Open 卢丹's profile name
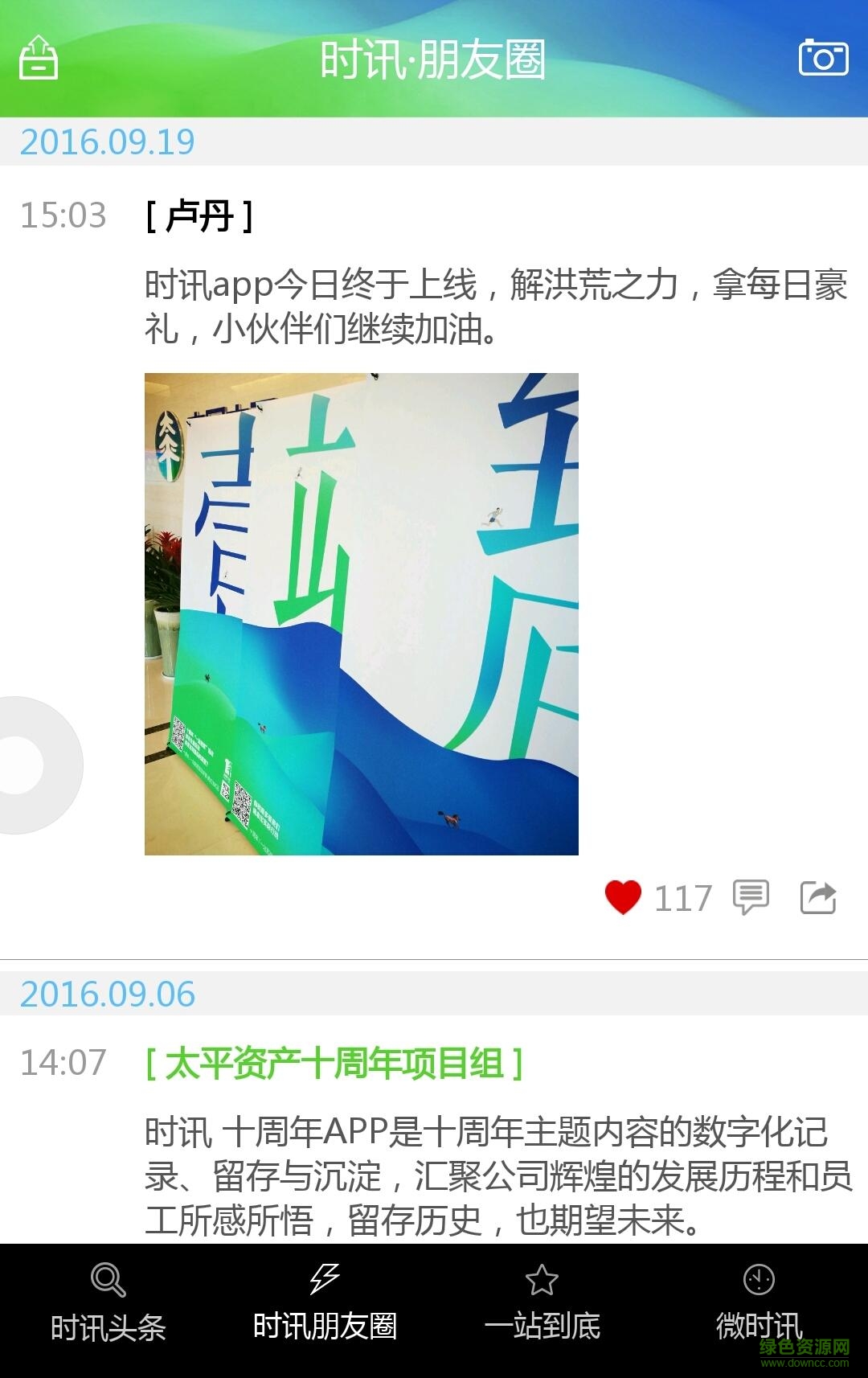This screenshot has width=868, height=1378. click(199, 216)
